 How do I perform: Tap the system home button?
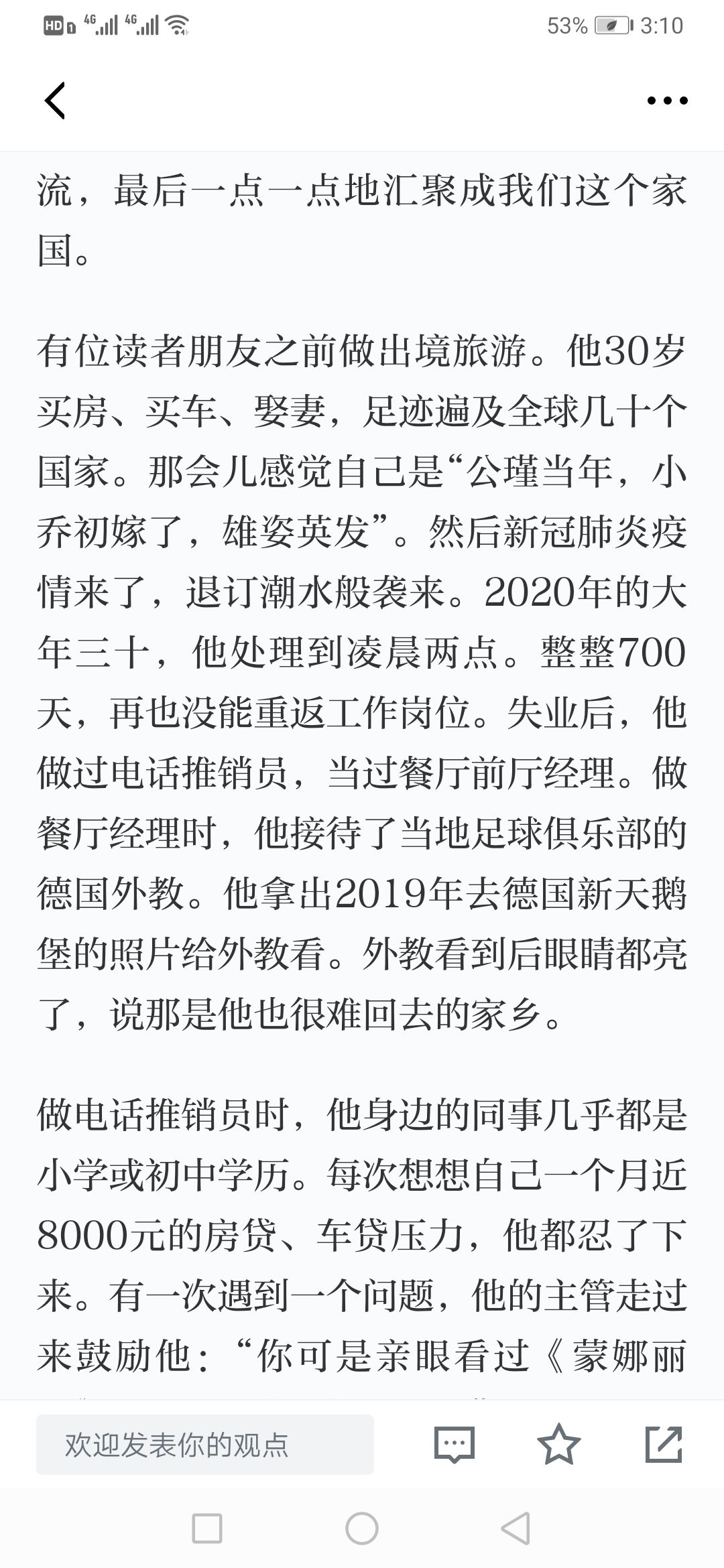pos(362,1530)
